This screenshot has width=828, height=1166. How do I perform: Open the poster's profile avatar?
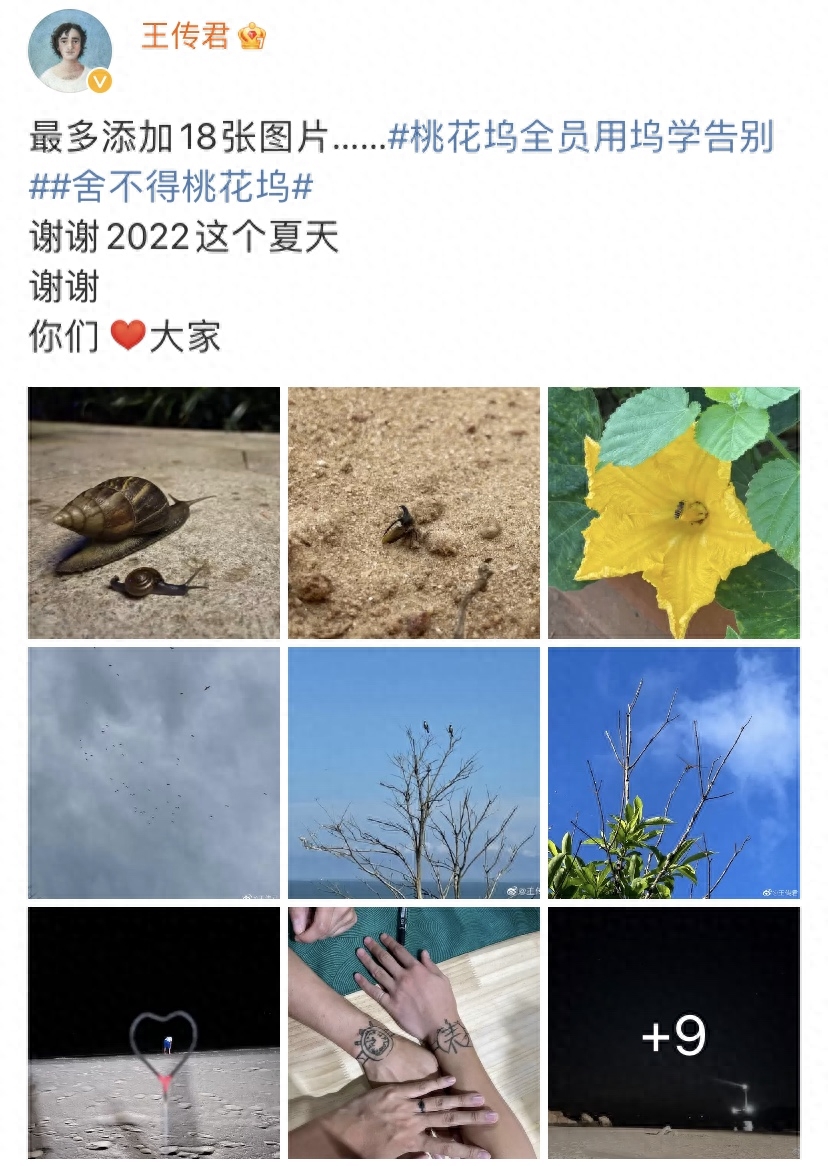coord(70,51)
